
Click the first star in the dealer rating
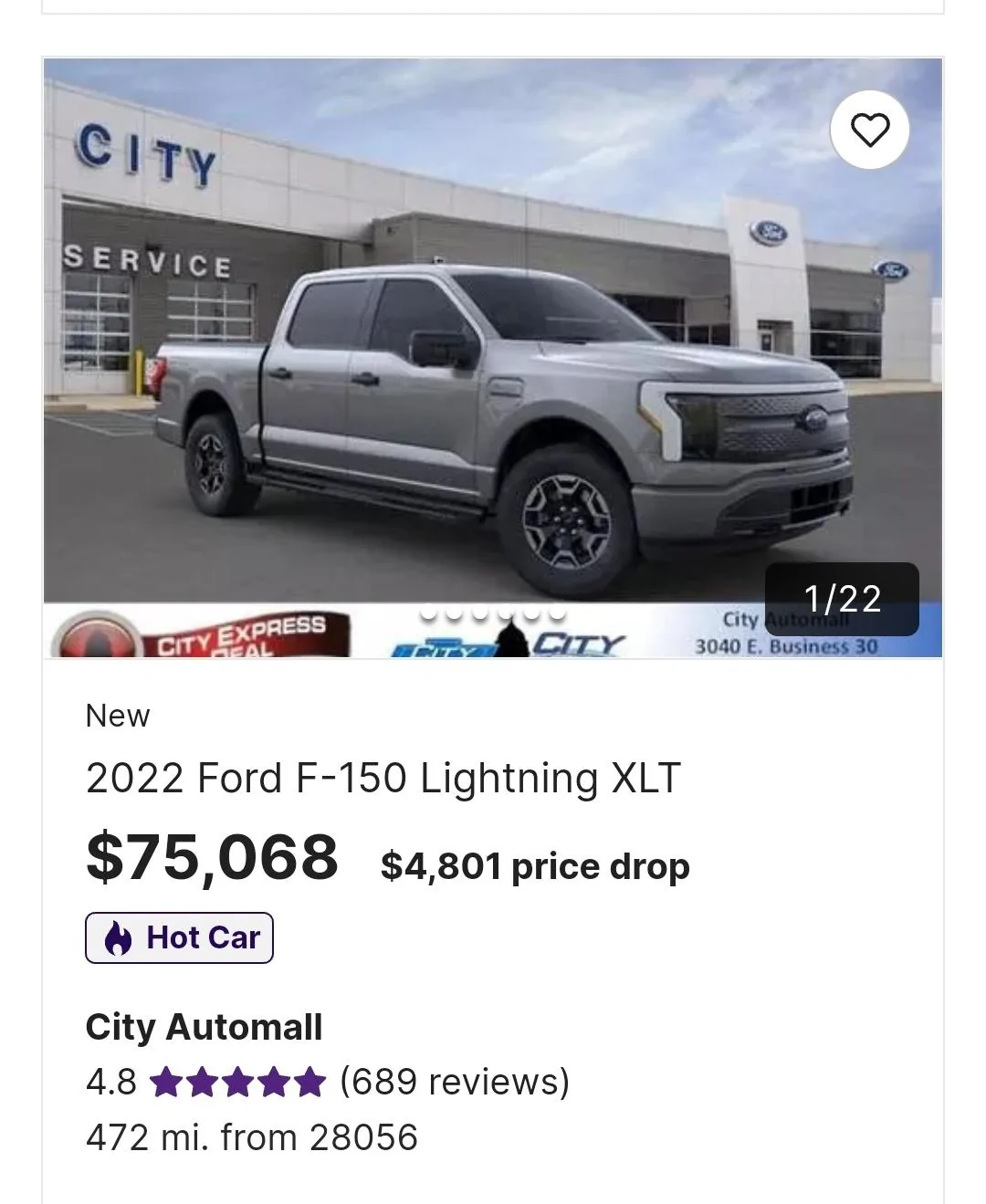point(168,1082)
